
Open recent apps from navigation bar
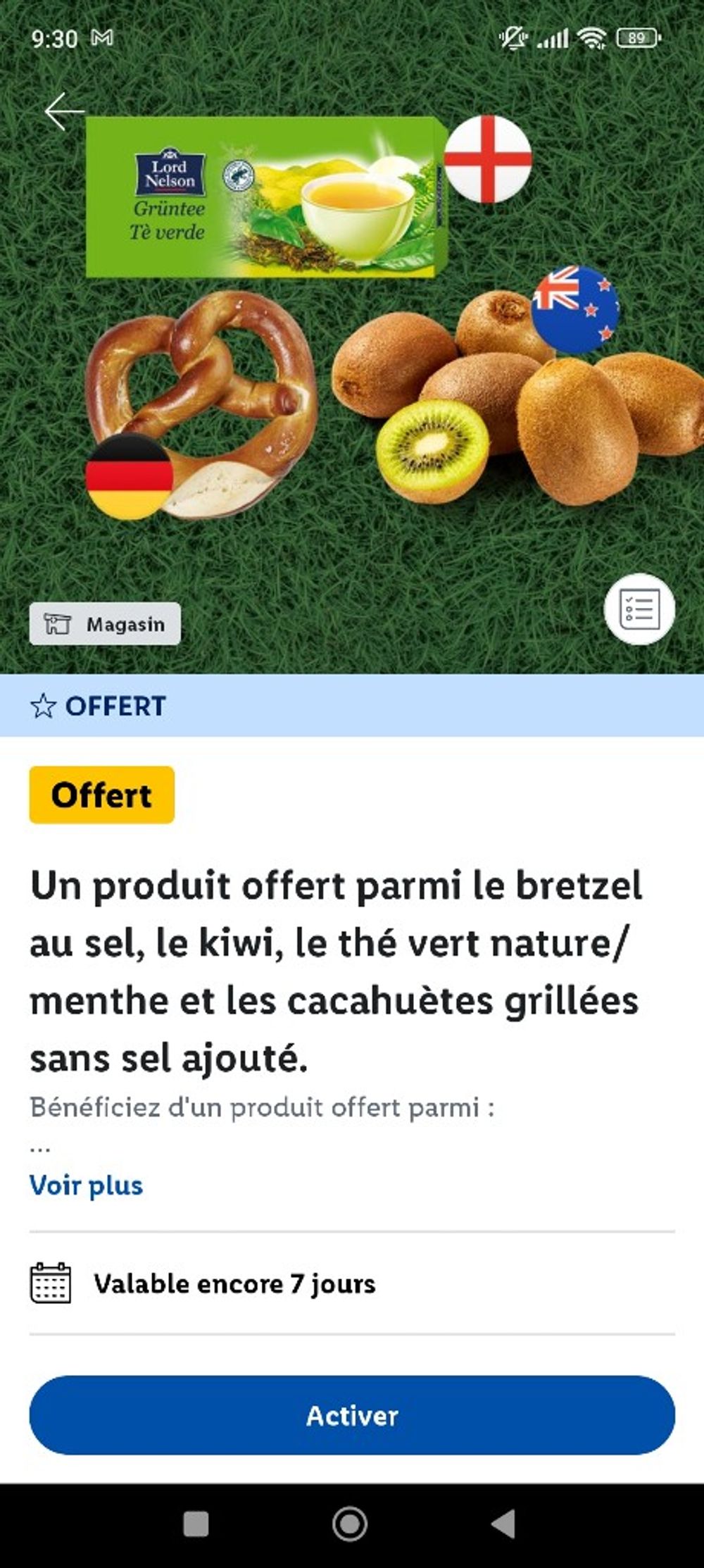click(x=196, y=1524)
